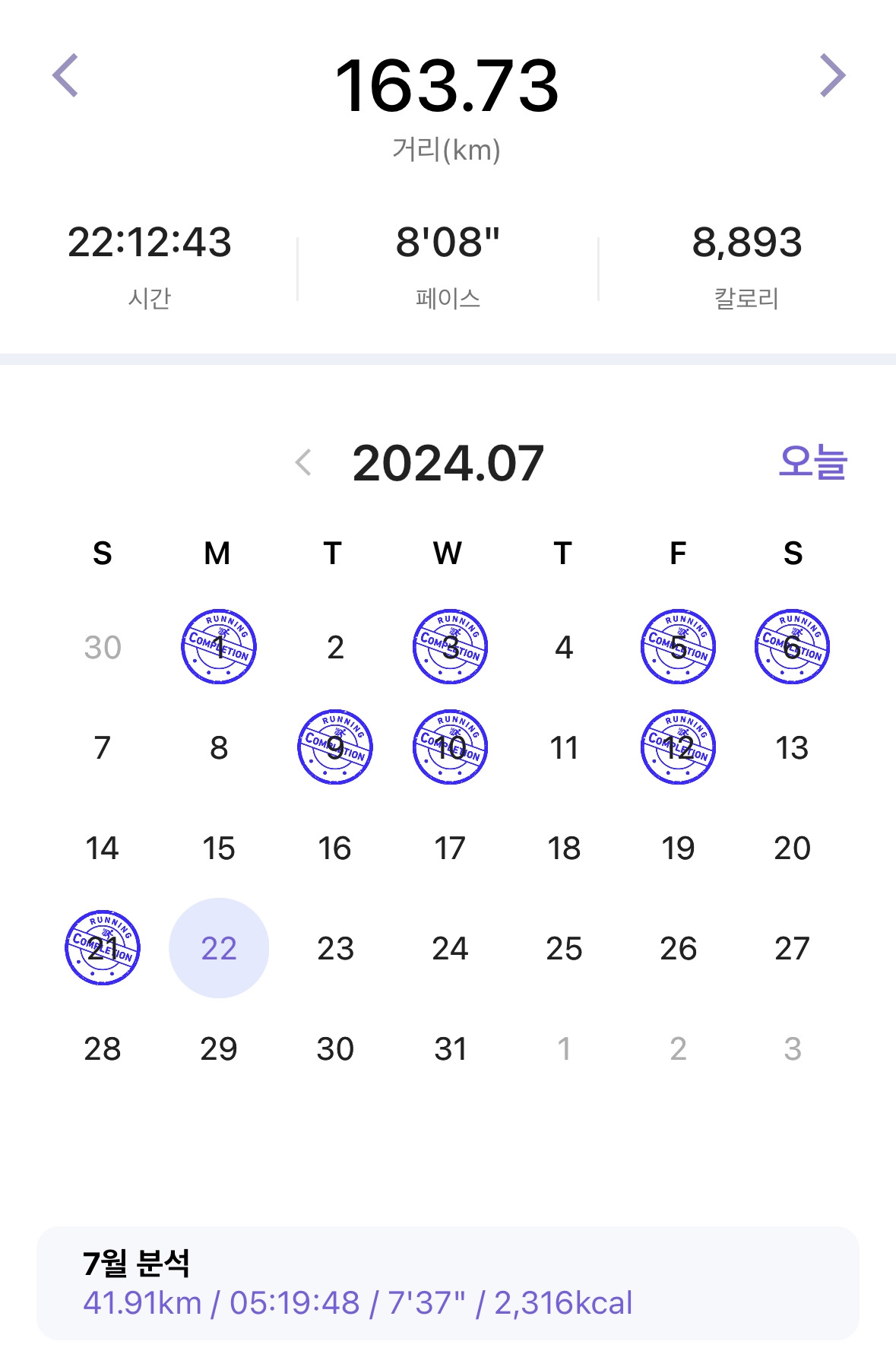This screenshot has width=896, height=1370.
Task: Open the running record for July 1
Action: [219, 647]
